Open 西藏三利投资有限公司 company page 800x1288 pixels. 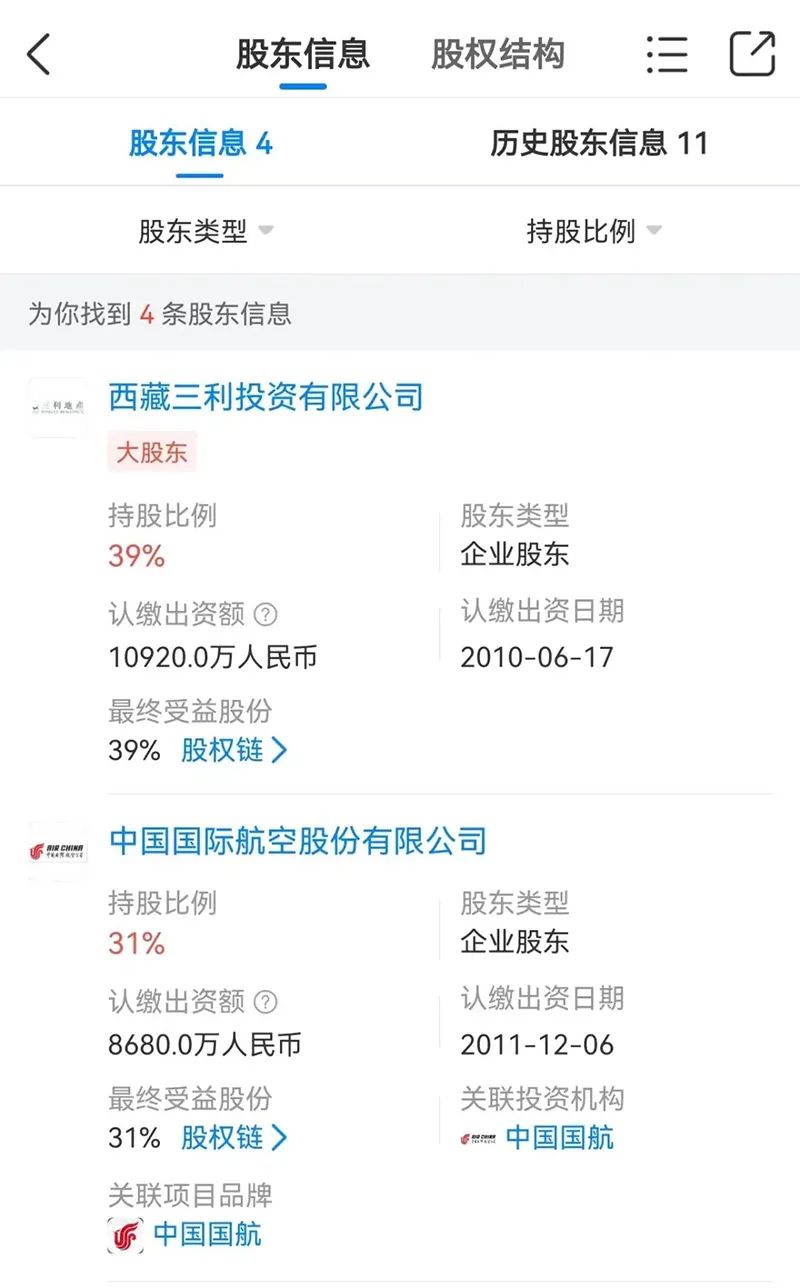tap(266, 397)
